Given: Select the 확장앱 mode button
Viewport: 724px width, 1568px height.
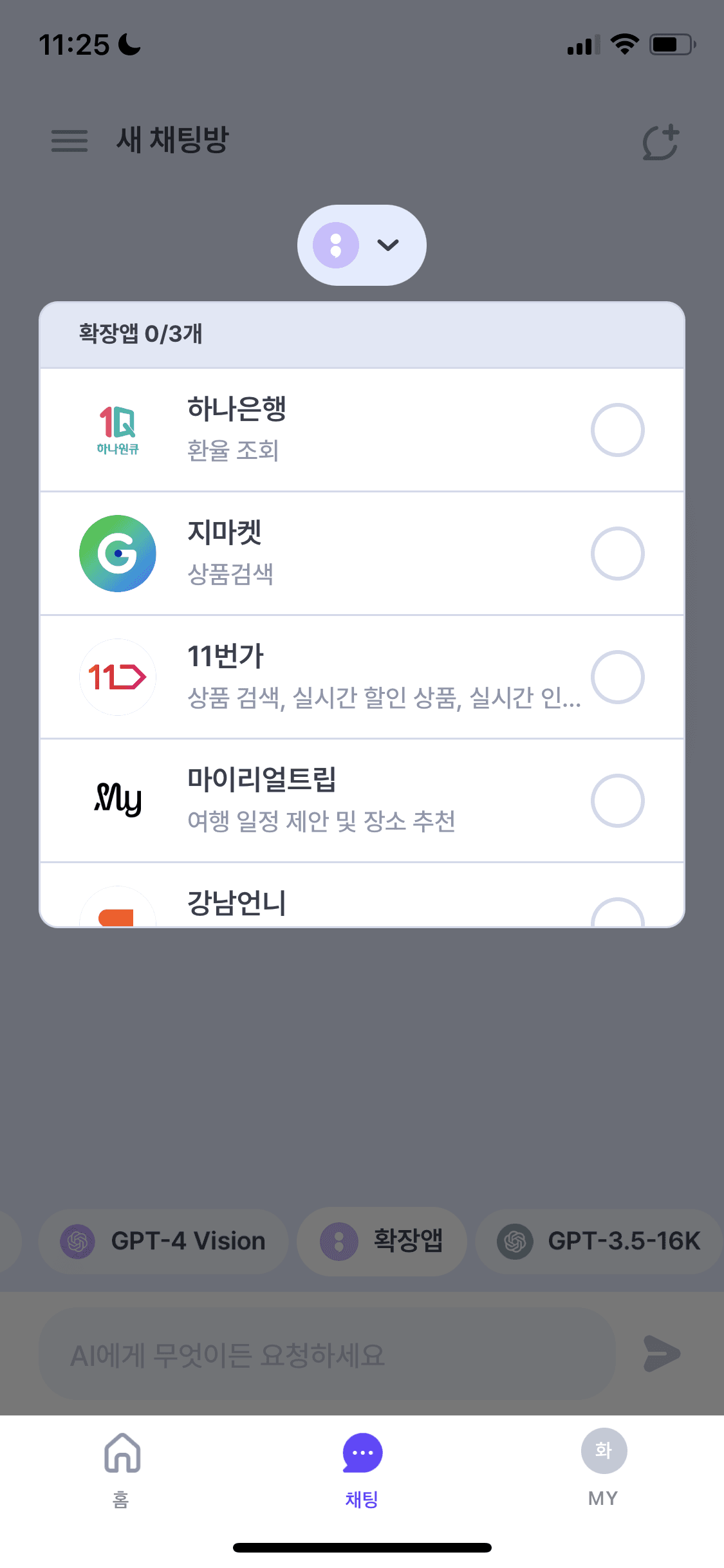Looking at the screenshot, I should [x=382, y=1241].
